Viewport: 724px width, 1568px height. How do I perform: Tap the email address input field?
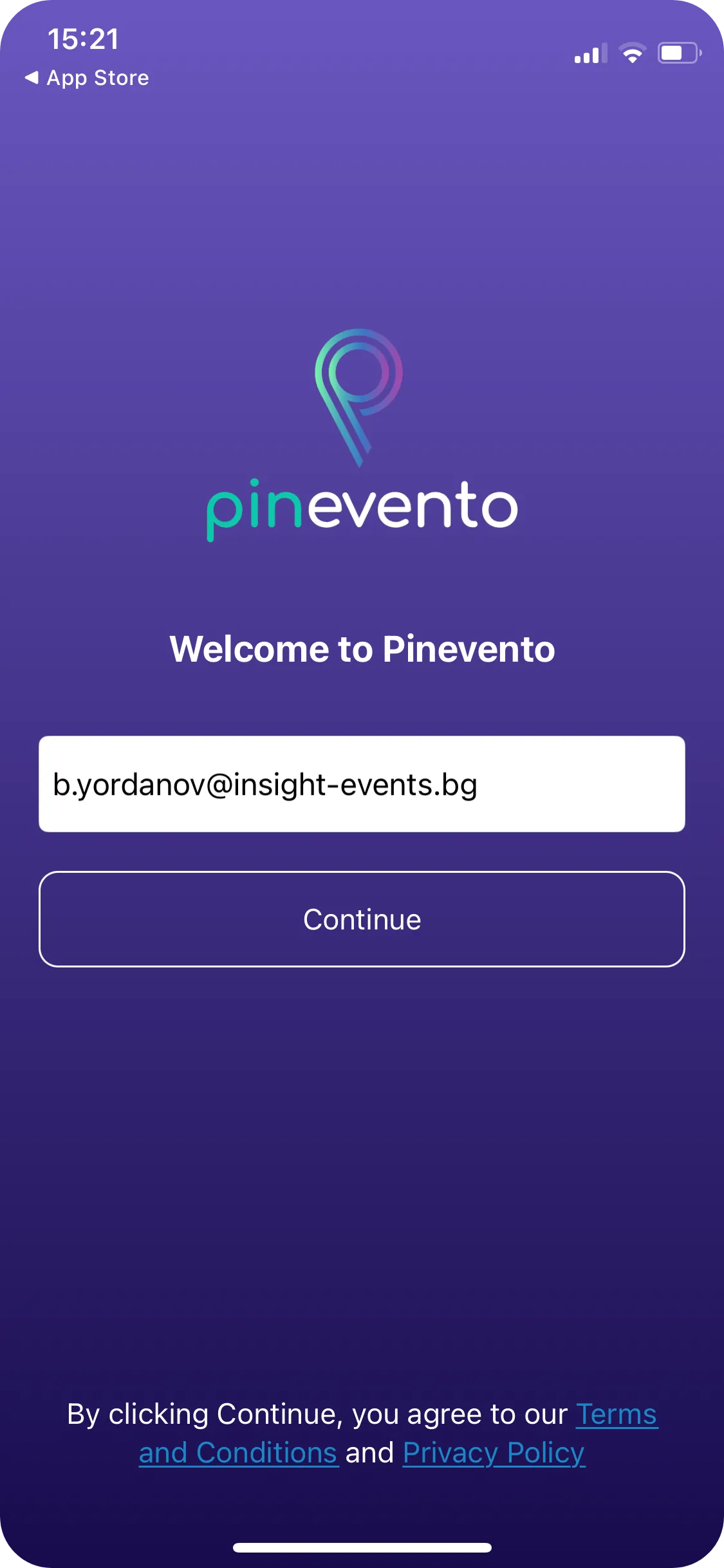362,784
